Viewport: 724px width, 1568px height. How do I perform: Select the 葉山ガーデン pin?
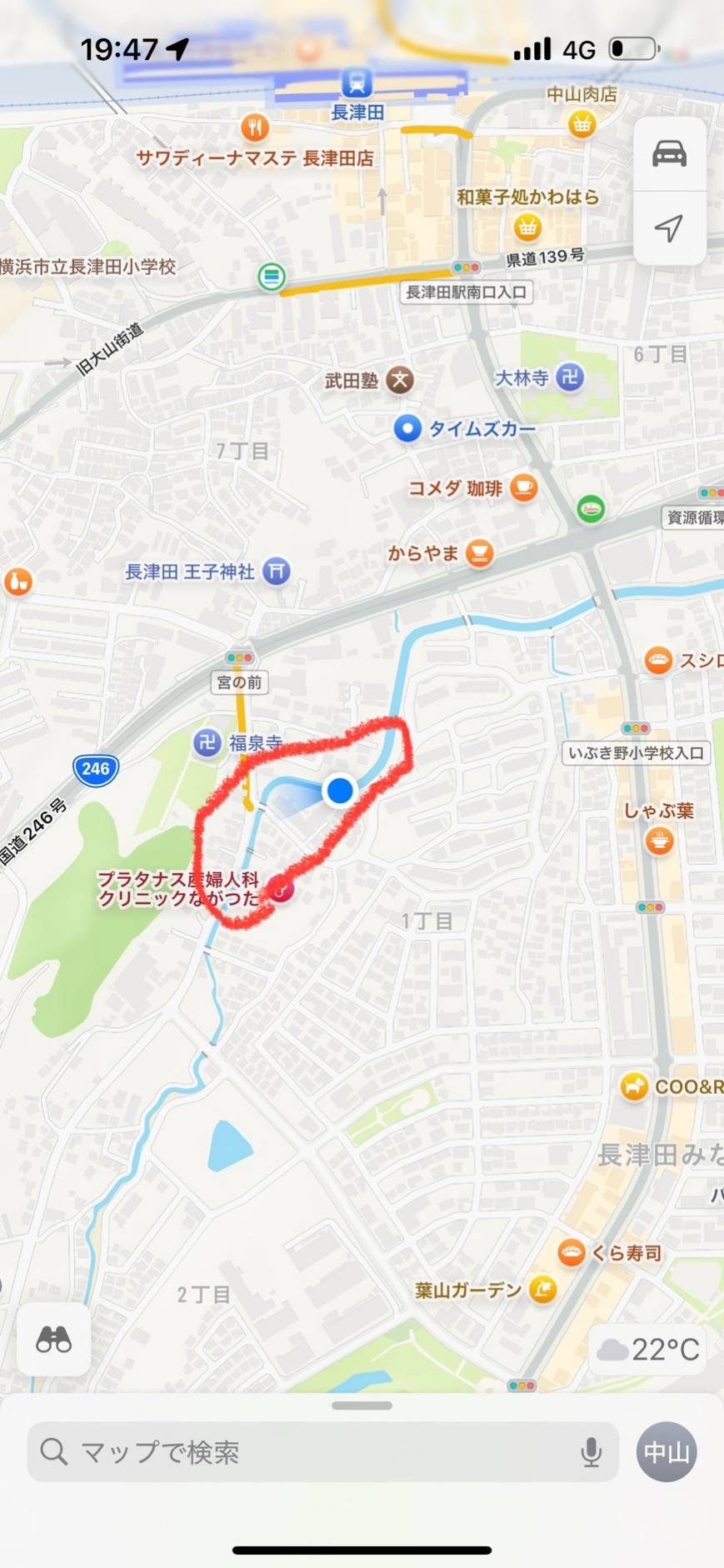[x=542, y=1291]
